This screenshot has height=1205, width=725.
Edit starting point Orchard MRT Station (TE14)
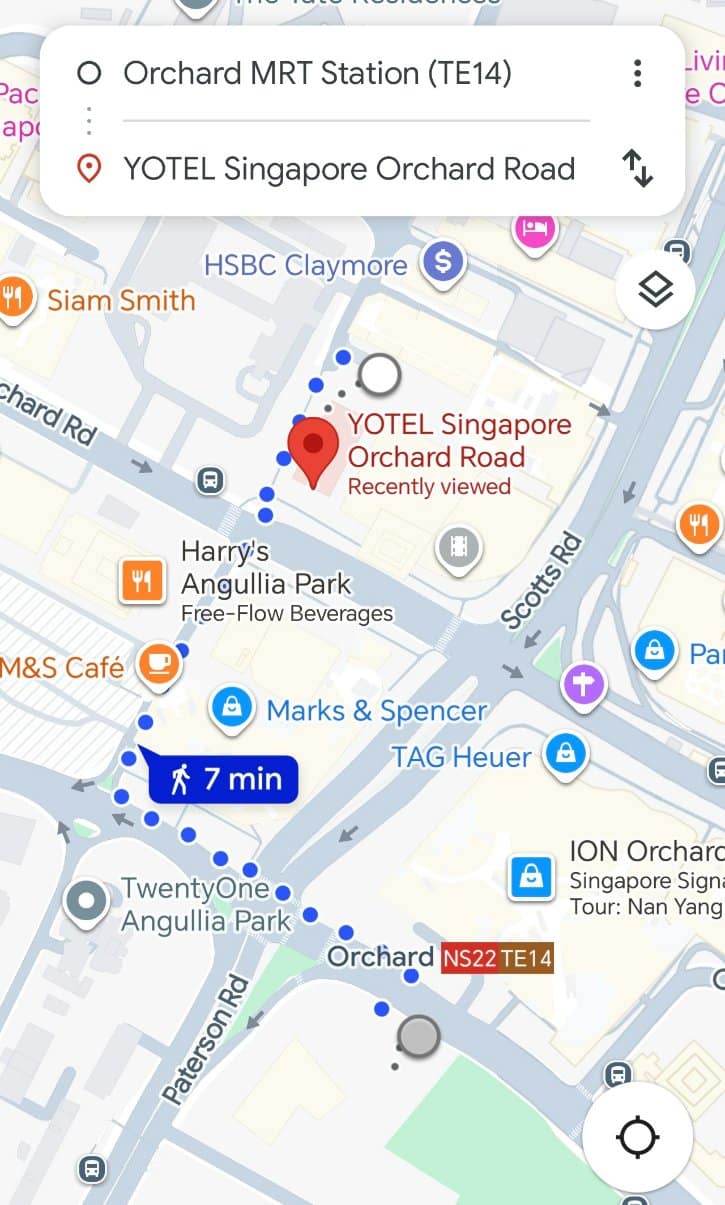(x=317, y=73)
